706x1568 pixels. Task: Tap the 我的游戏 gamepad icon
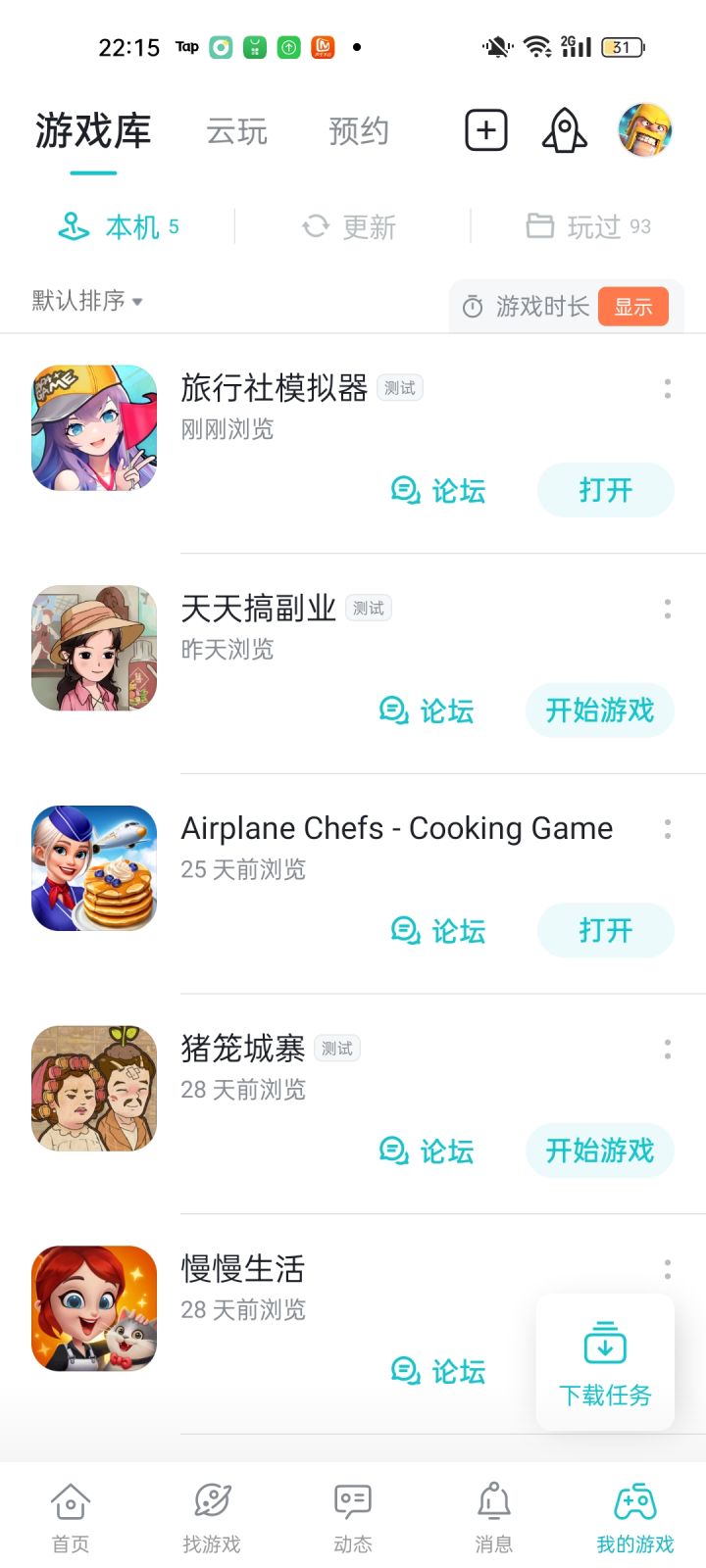(x=633, y=1499)
